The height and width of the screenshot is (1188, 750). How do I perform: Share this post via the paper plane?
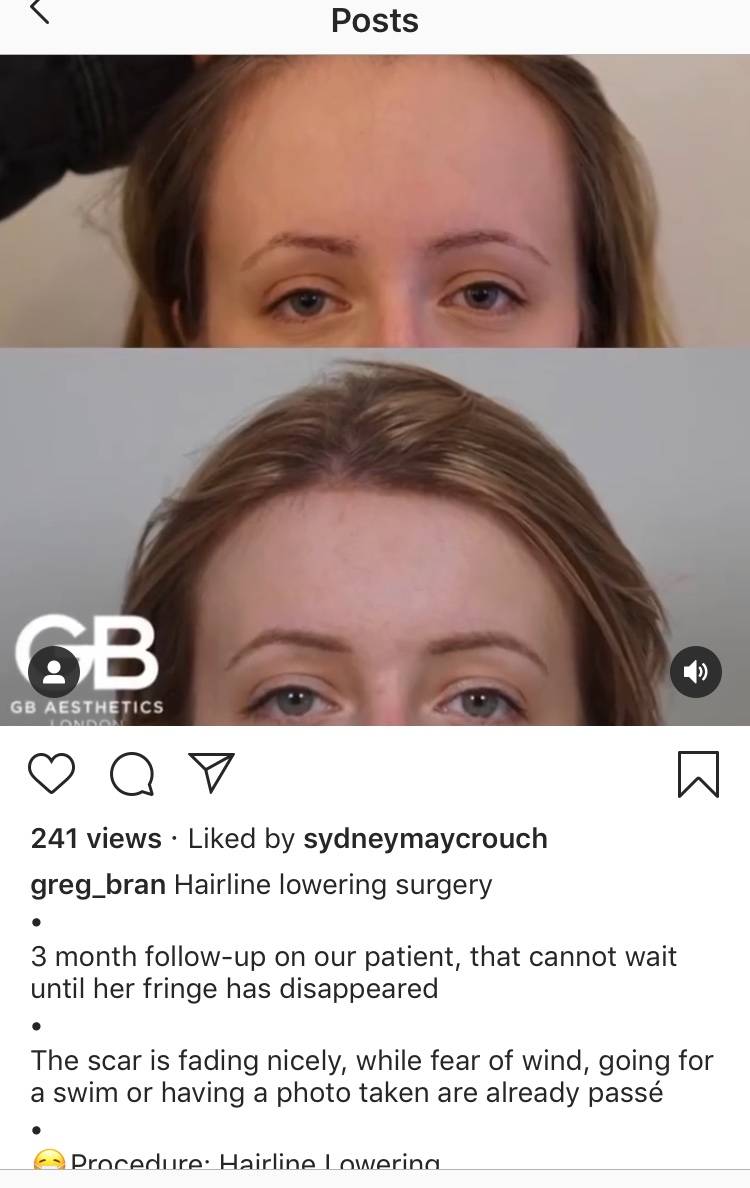(211, 773)
